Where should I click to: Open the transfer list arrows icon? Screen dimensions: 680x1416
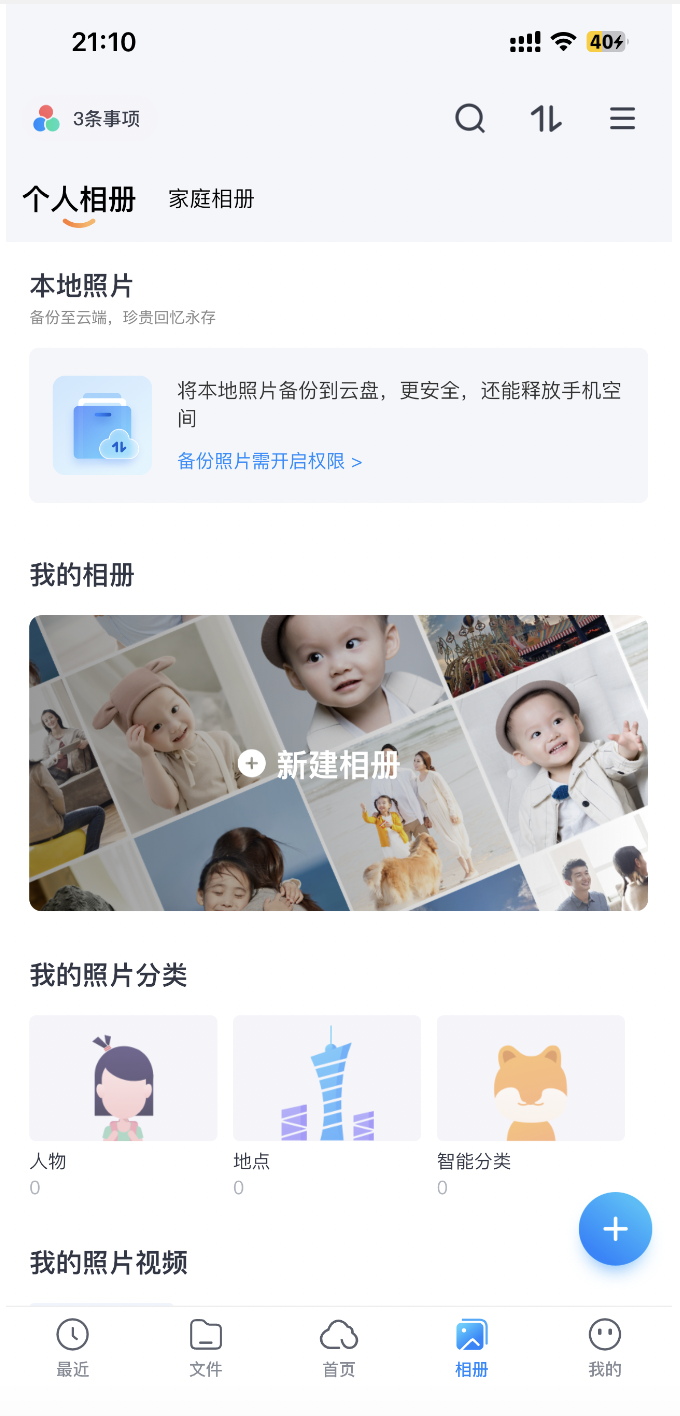pyautogui.click(x=546, y=119)
